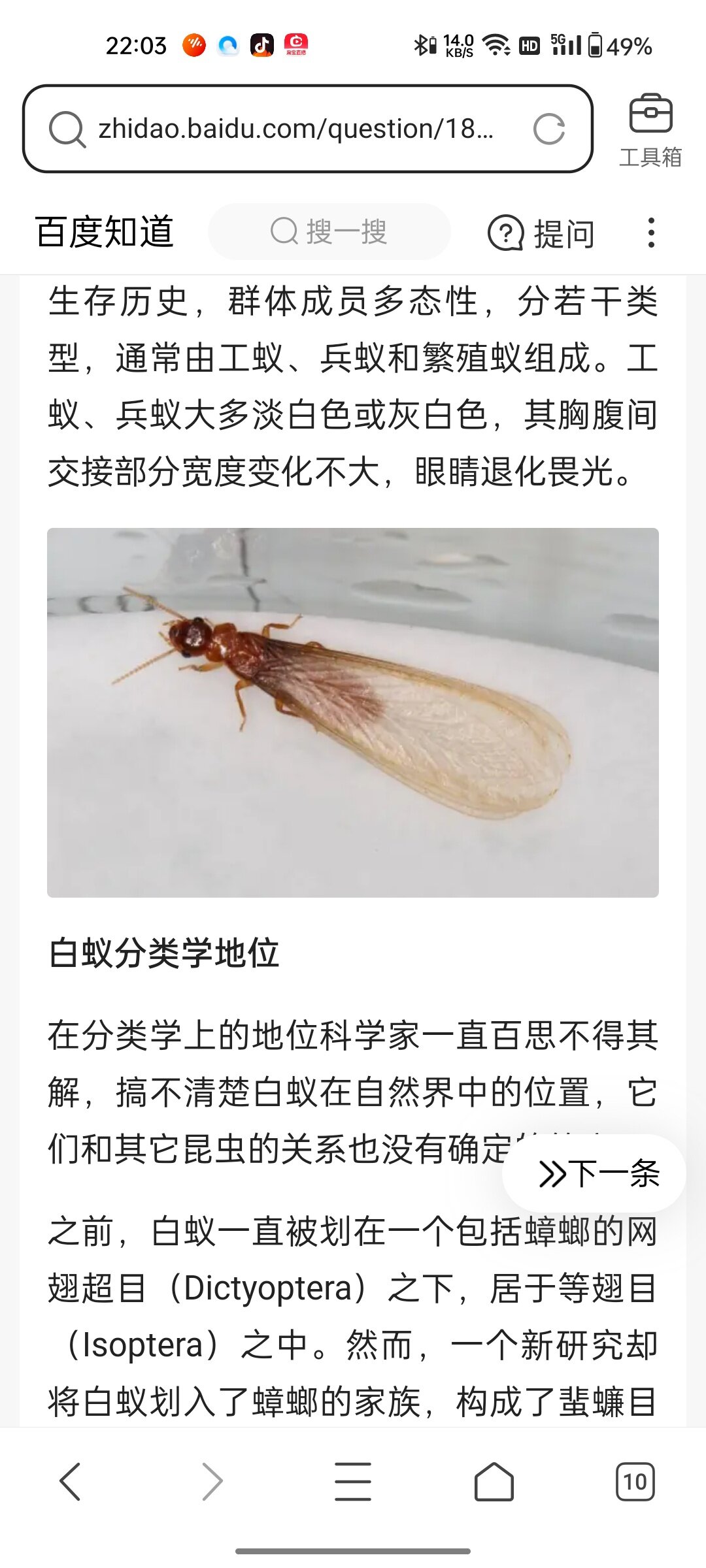
Task: Tap the 百度知道 site title
Action: pyautogui.click(x=105, y=232)
